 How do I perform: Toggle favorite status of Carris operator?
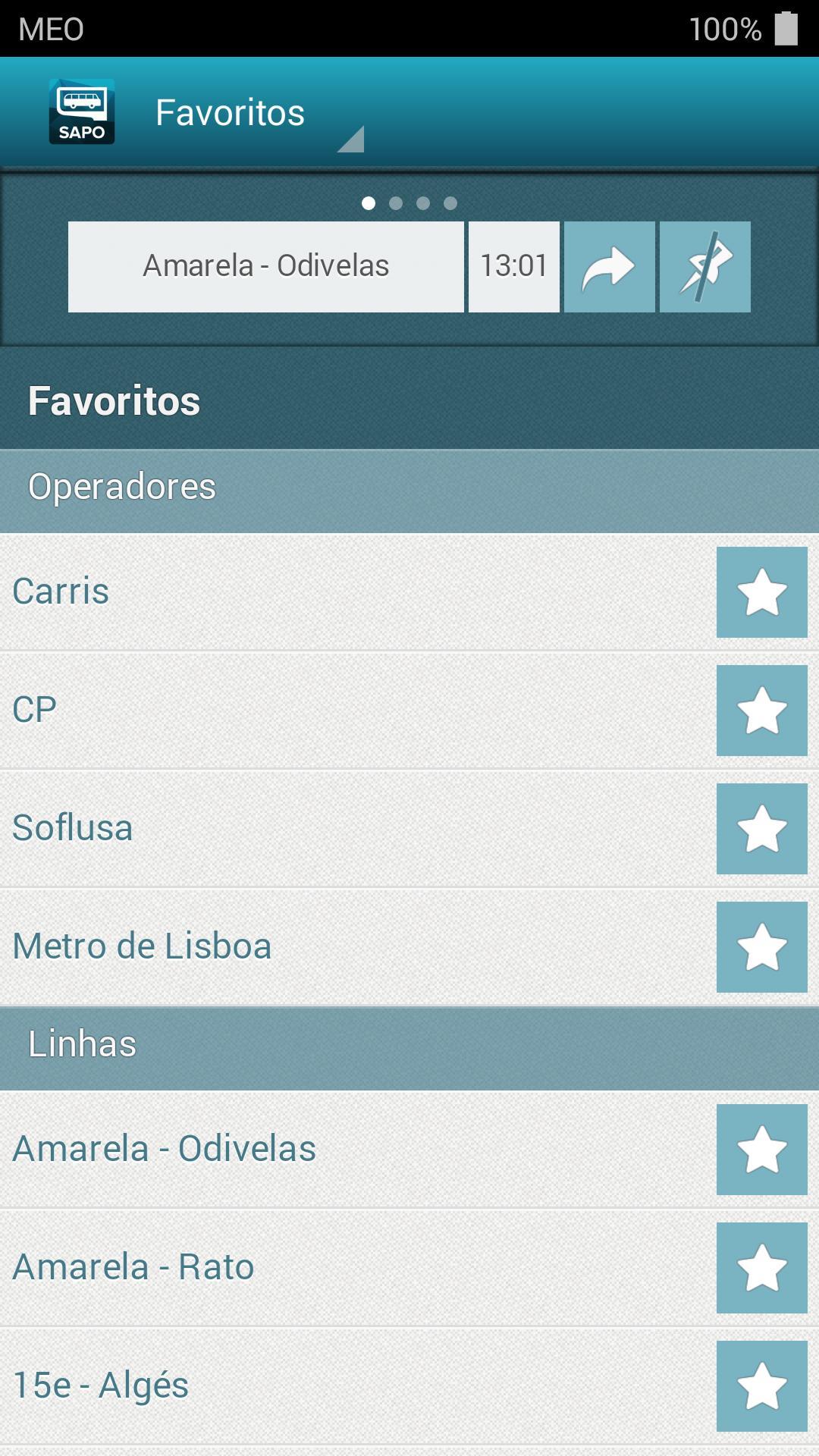[761, 592]
